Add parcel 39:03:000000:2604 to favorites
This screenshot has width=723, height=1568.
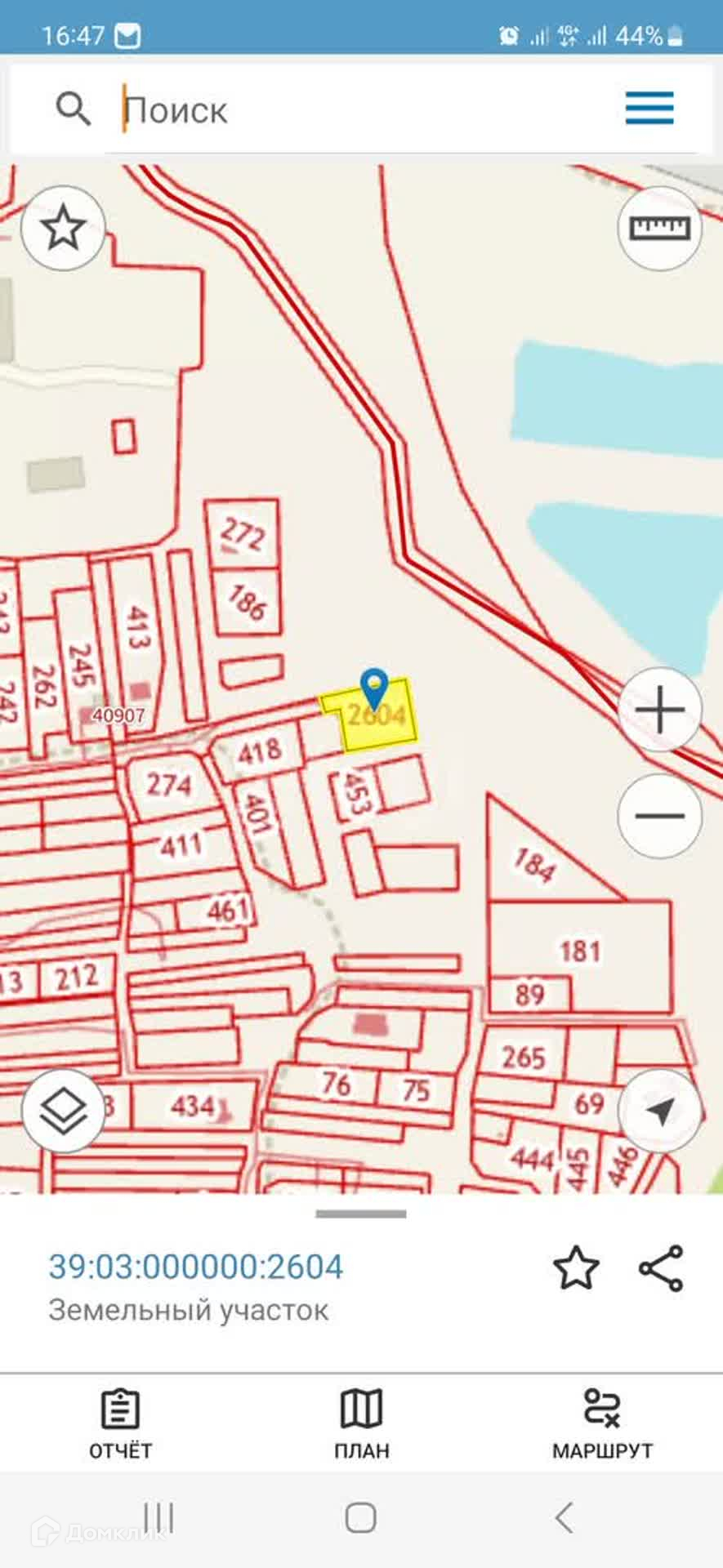pos(576,1267)
